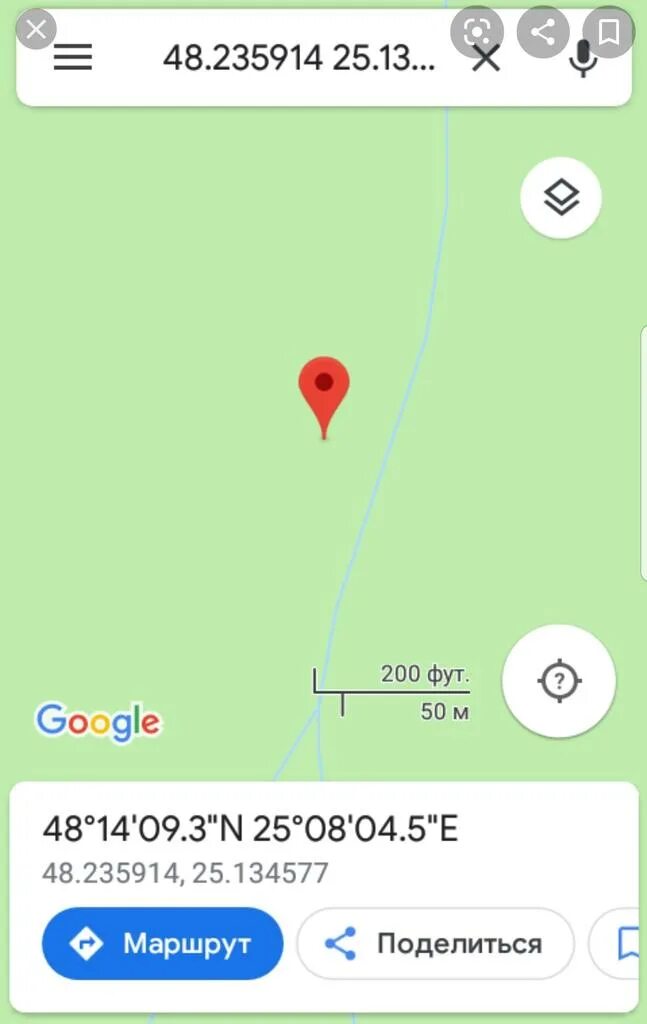Share the picture using top share icon
Image resolution: width=647 pixels, height=1024 pixels.
click(543, 32)
